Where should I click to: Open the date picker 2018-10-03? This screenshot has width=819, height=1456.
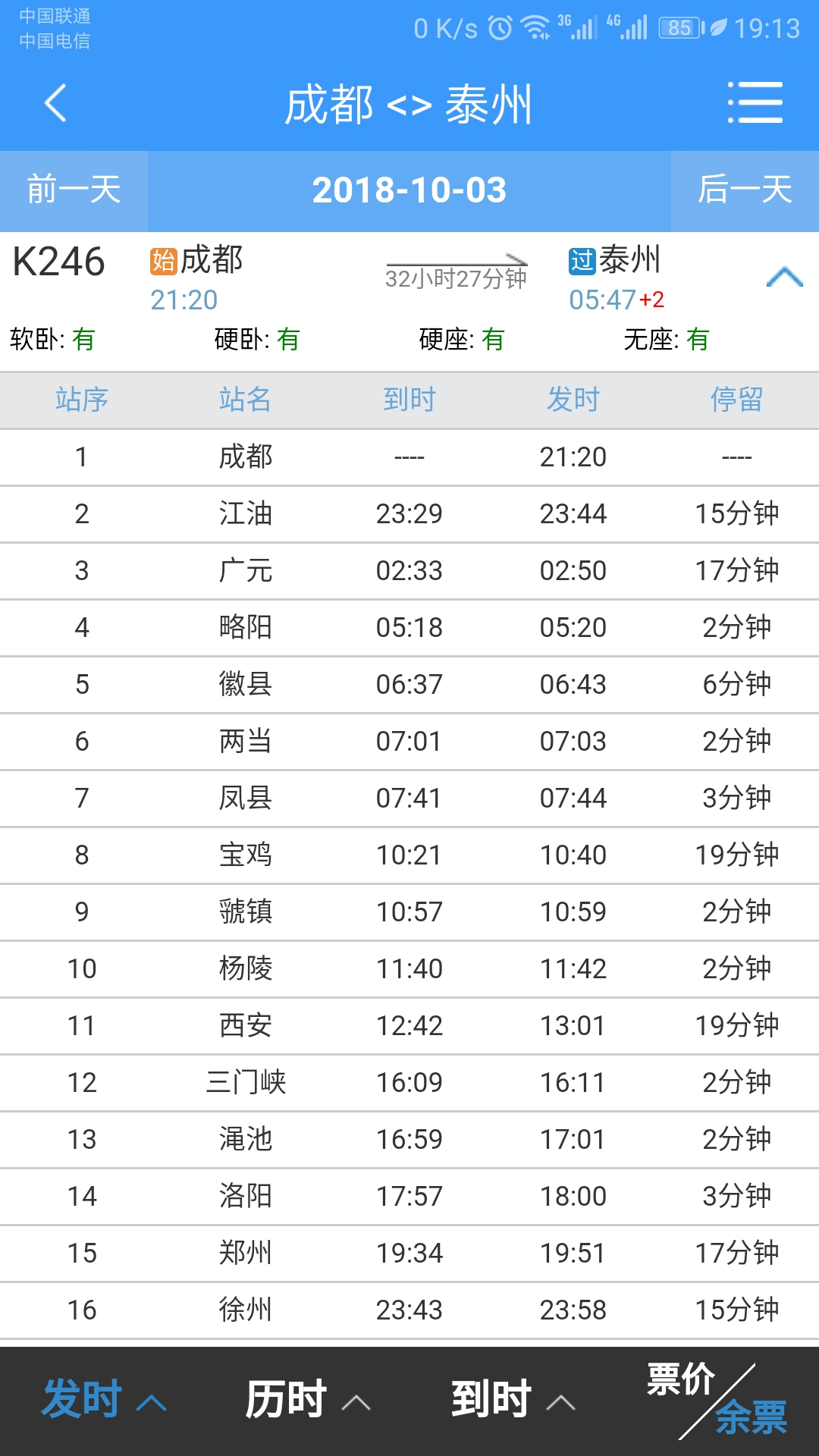coord(409,190)
